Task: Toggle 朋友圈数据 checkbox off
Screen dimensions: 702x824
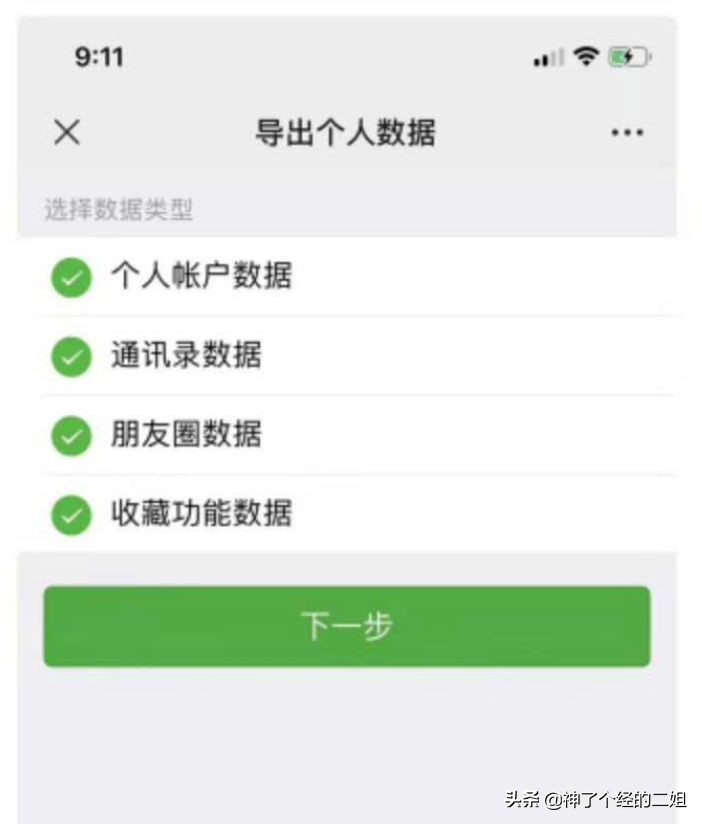Action: (71, 435)
